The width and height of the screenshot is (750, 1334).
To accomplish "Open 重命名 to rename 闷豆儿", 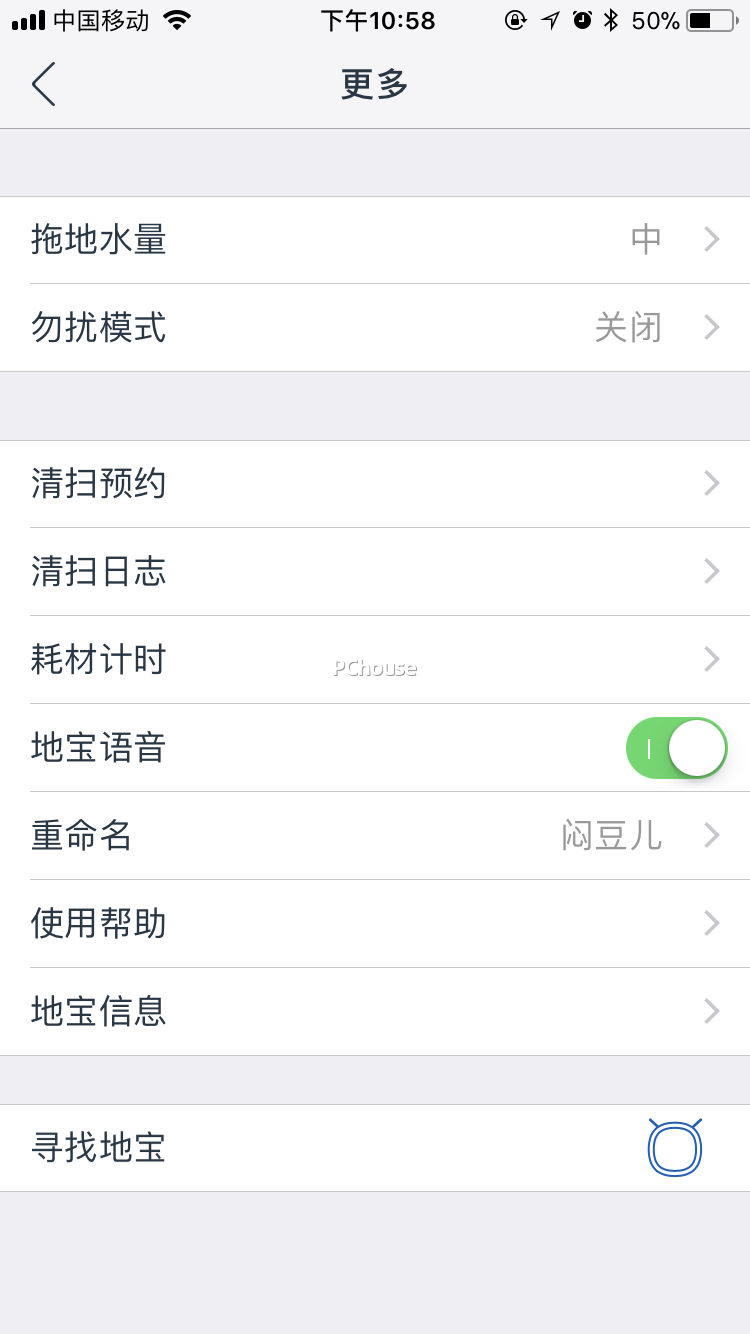I will coord(375,836).
